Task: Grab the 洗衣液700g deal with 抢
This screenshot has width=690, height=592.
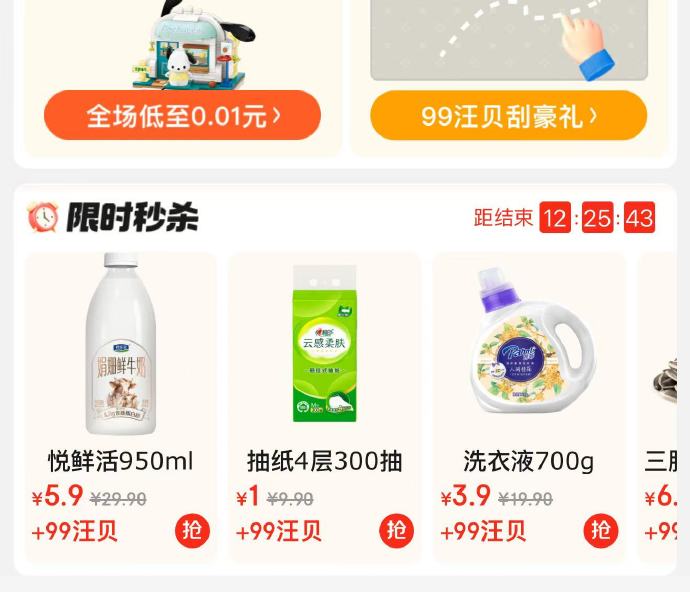Action: click(601, 530)
